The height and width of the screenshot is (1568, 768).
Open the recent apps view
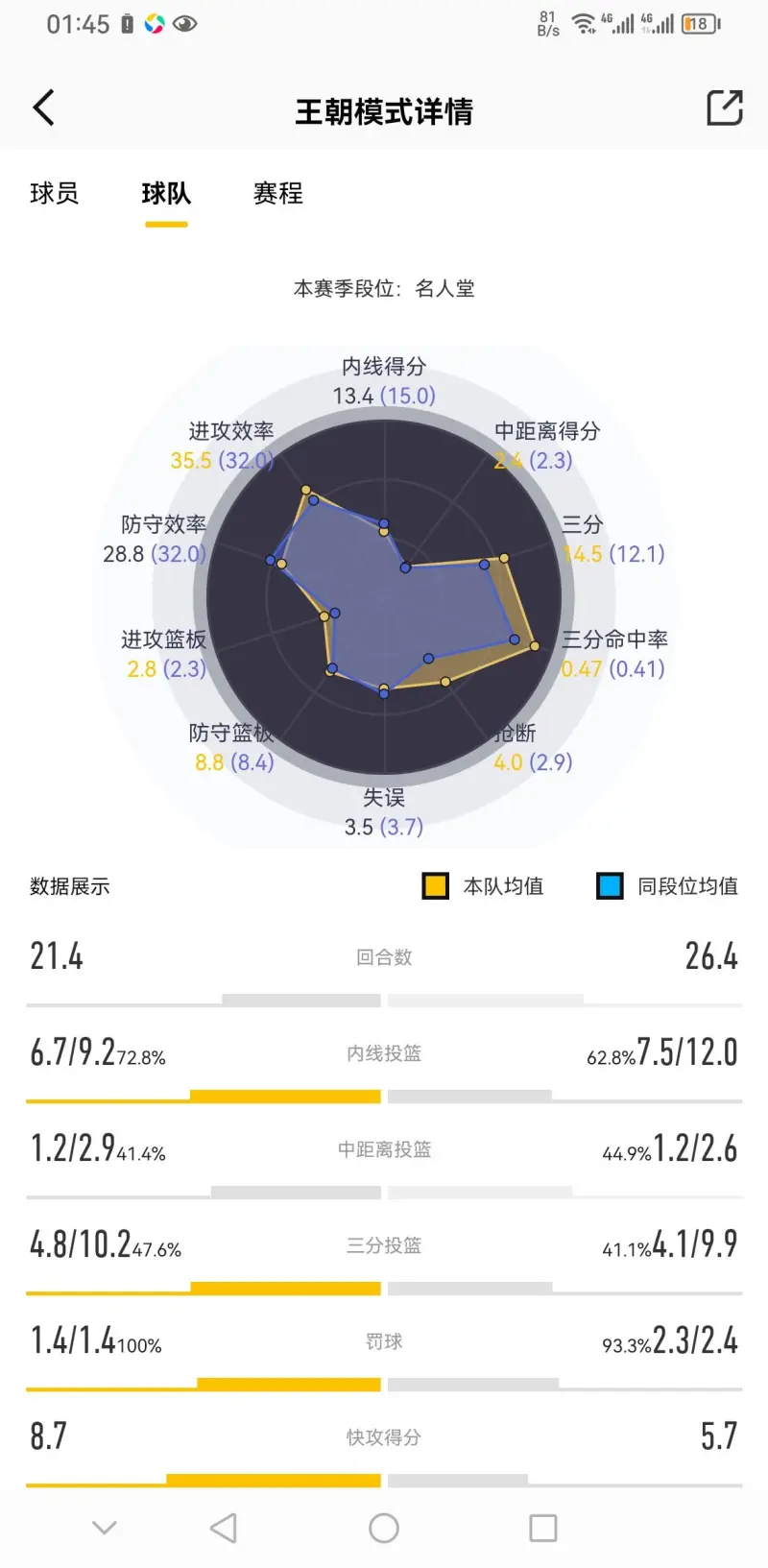click(x=542, y=1528)
